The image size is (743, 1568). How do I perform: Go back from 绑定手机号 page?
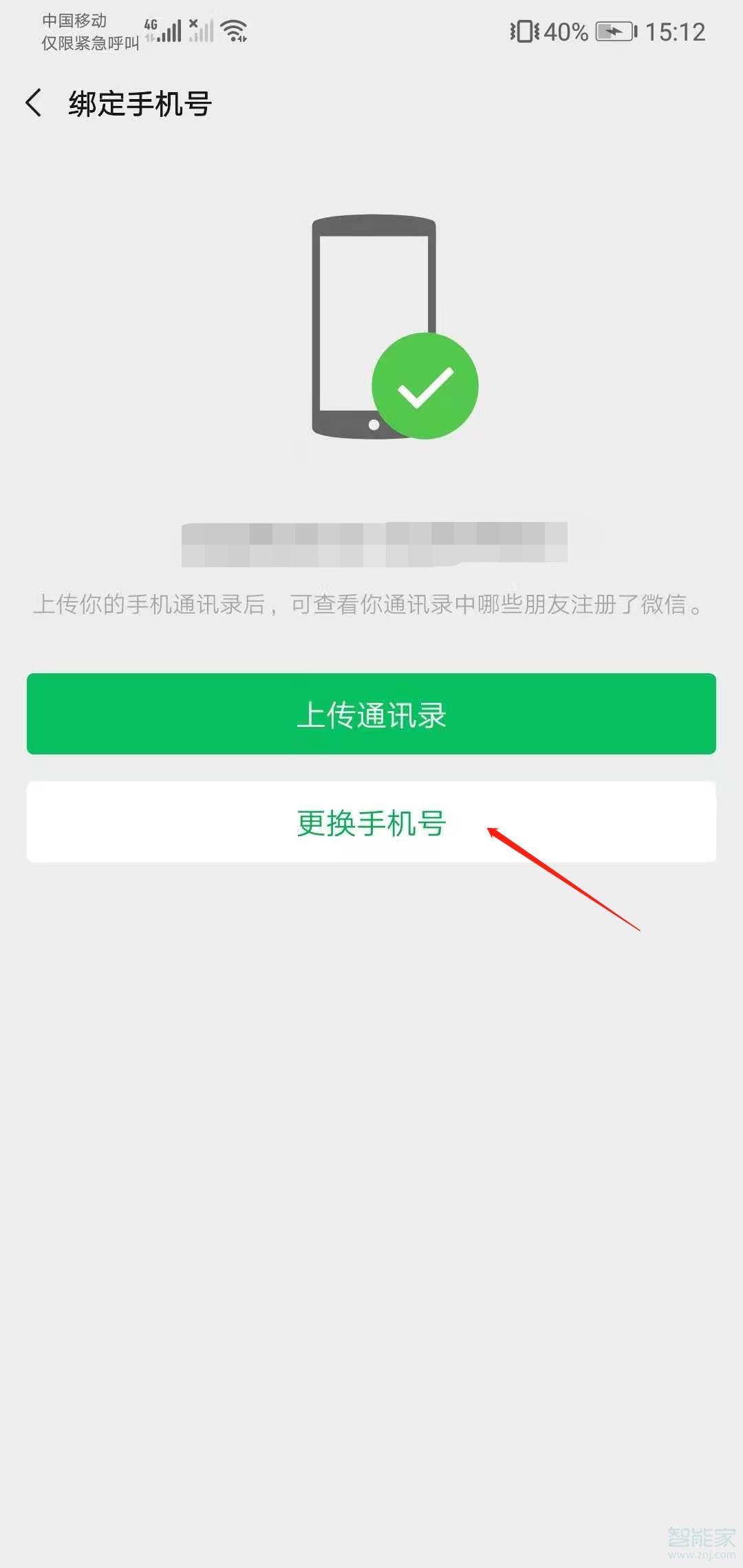coord(34,103)
